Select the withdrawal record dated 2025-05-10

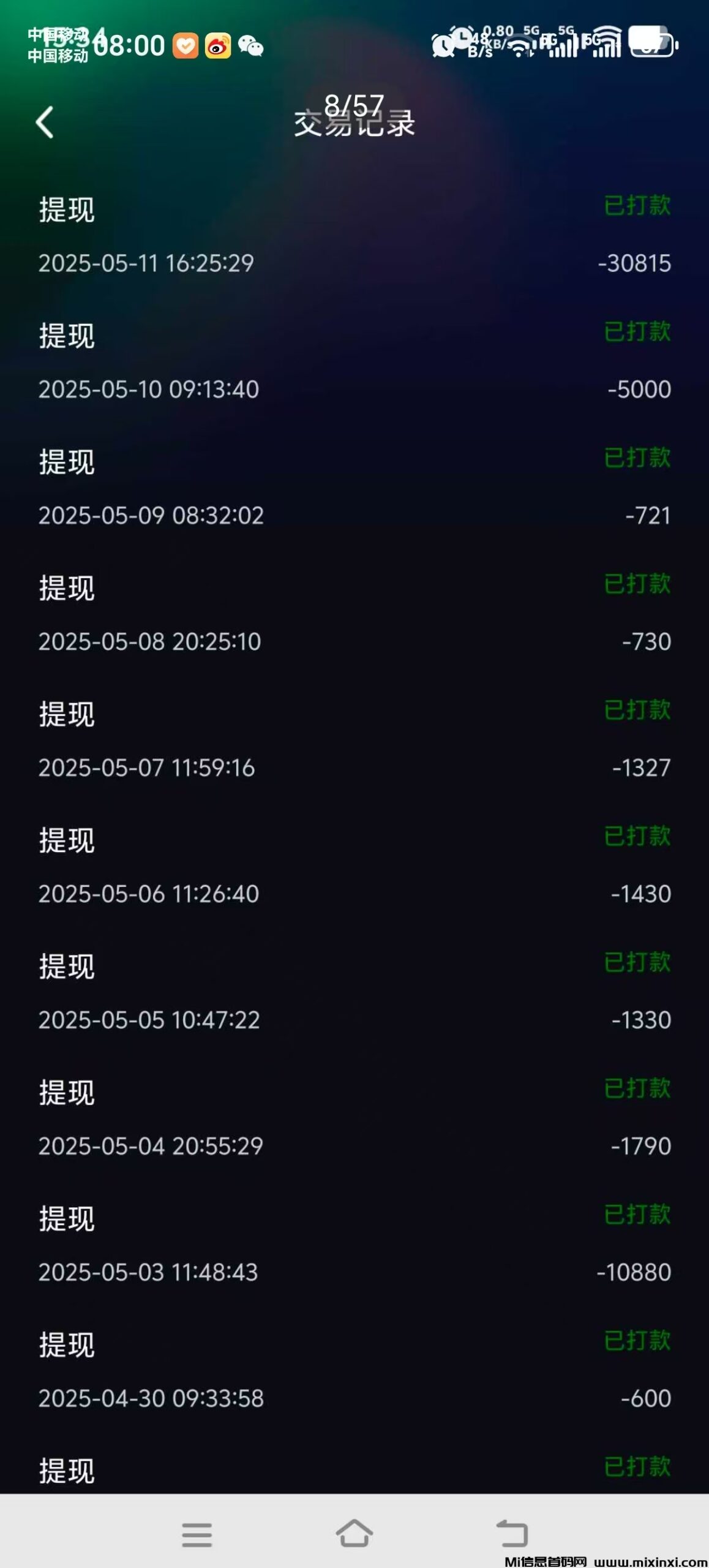click(146, 389)
